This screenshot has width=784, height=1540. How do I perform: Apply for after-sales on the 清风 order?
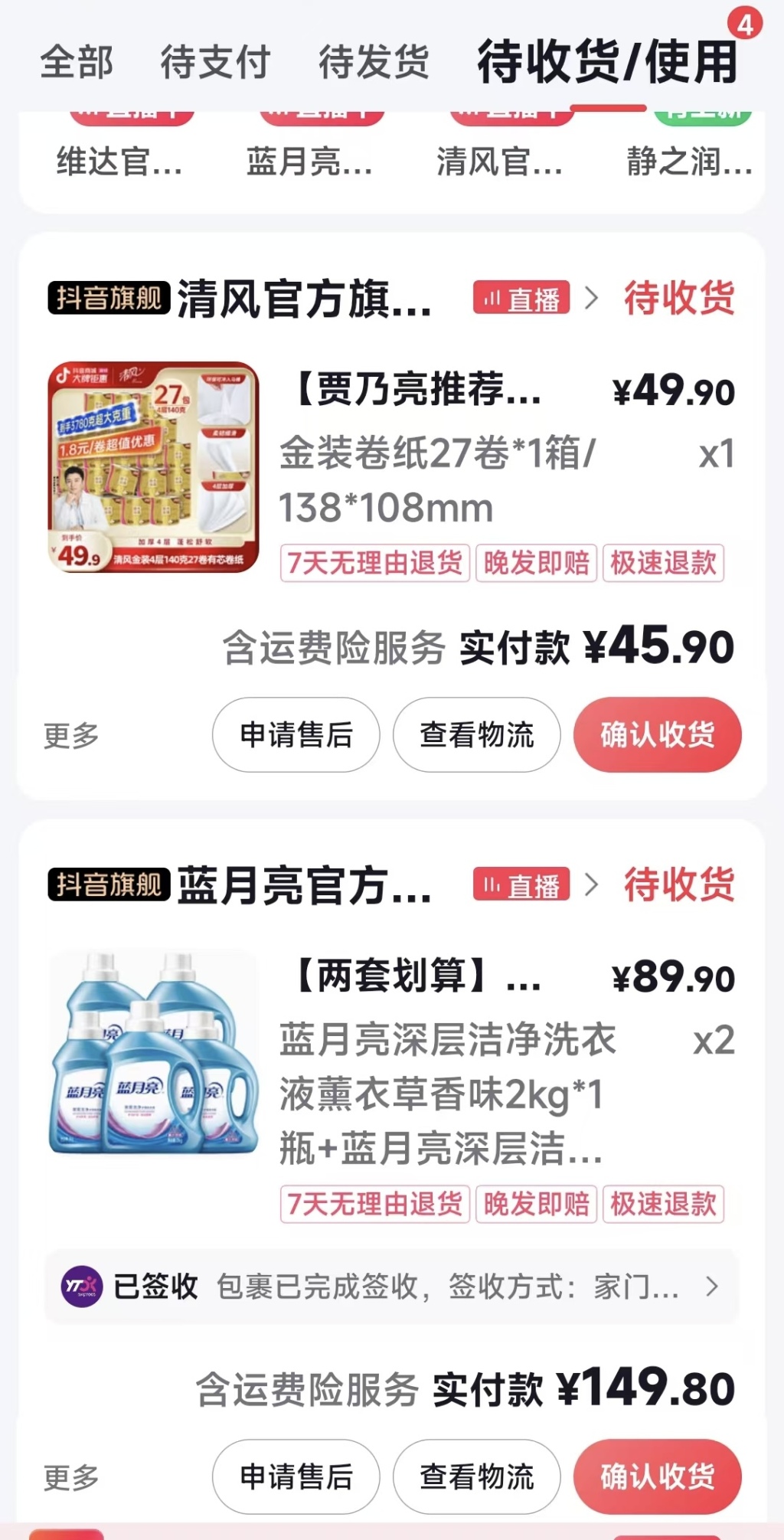coord(296,735)
